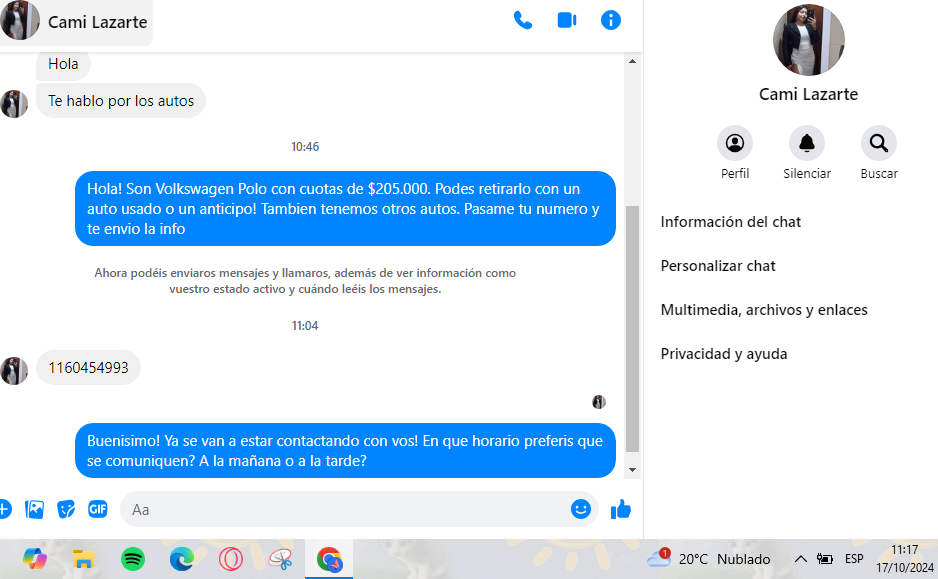Open Spotify from the taskbar
The image size is (938, 579).
133,559
